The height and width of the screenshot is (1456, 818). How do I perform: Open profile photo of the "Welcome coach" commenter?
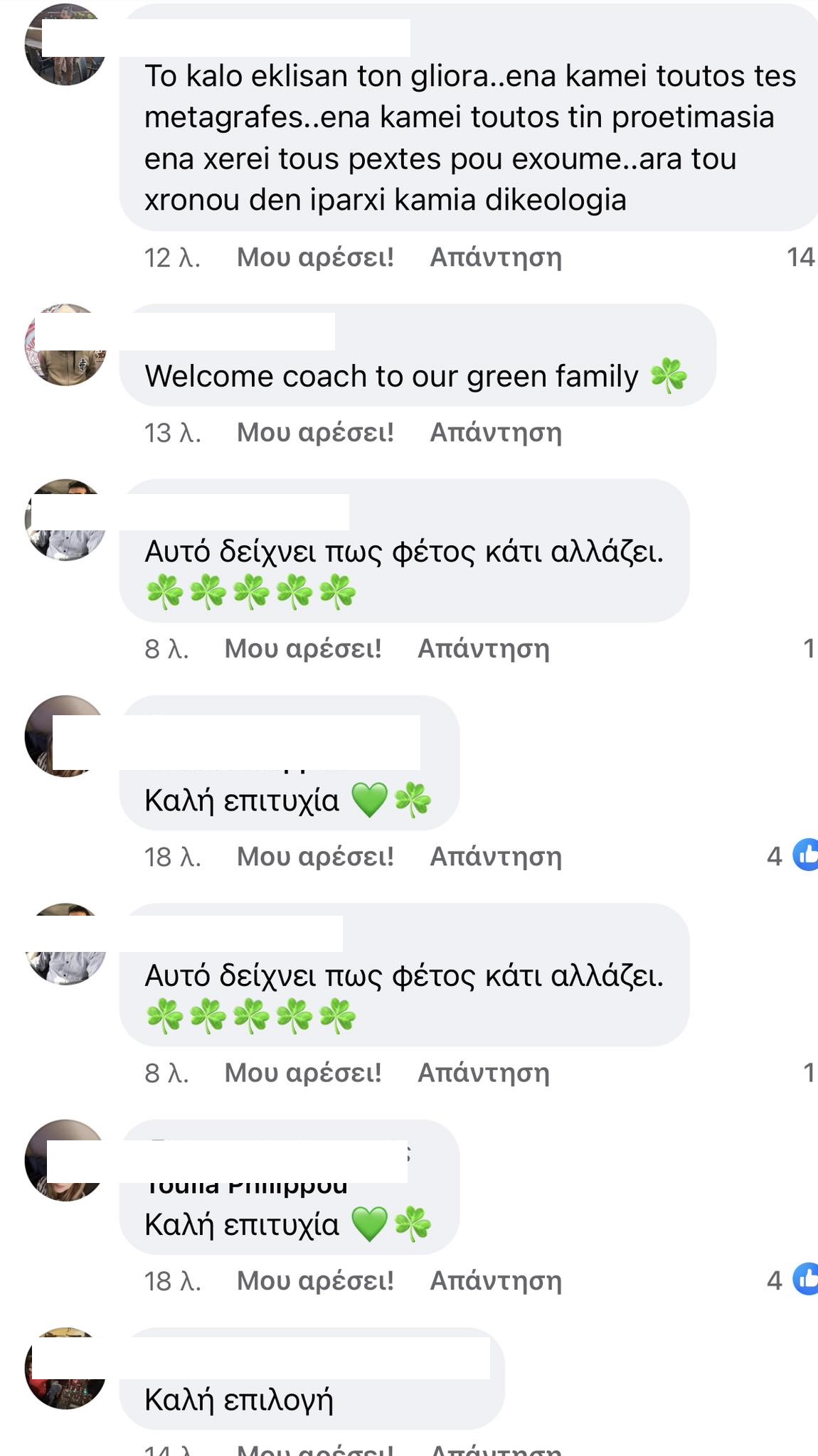tap(65, 346)
